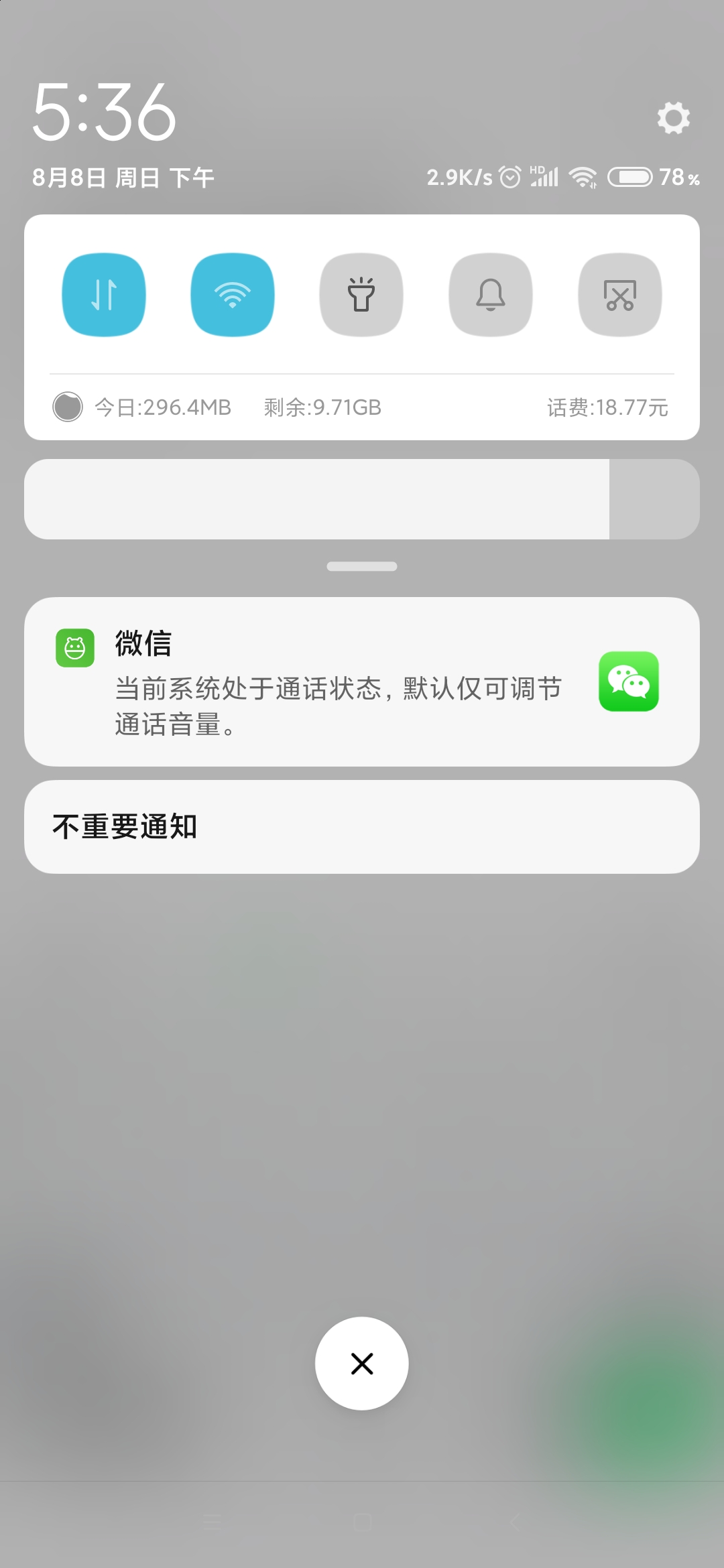Turn off the mobile data toggle

(x=104, y=295)
